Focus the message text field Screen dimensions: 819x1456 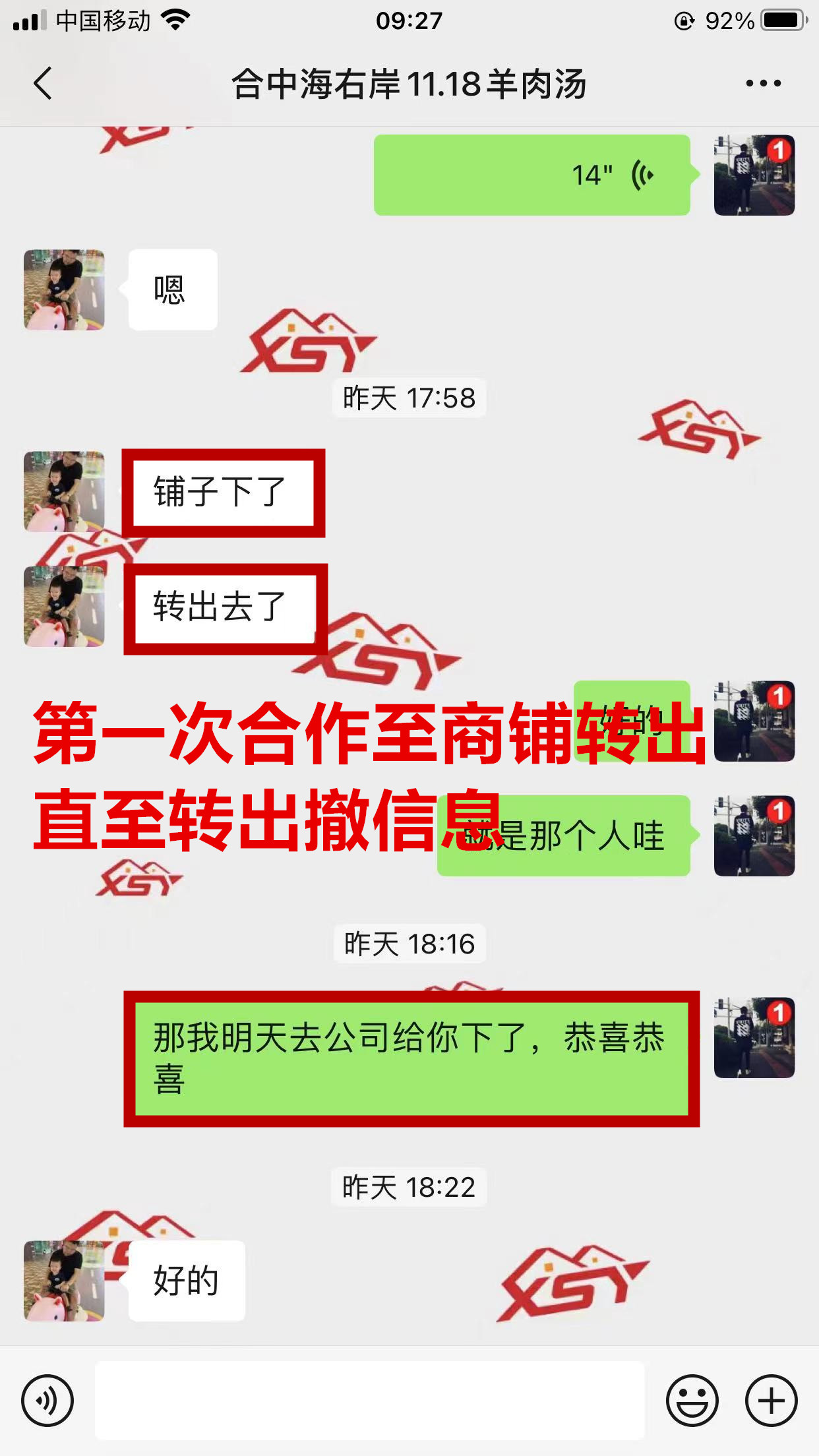click(x=369, y=1400)
